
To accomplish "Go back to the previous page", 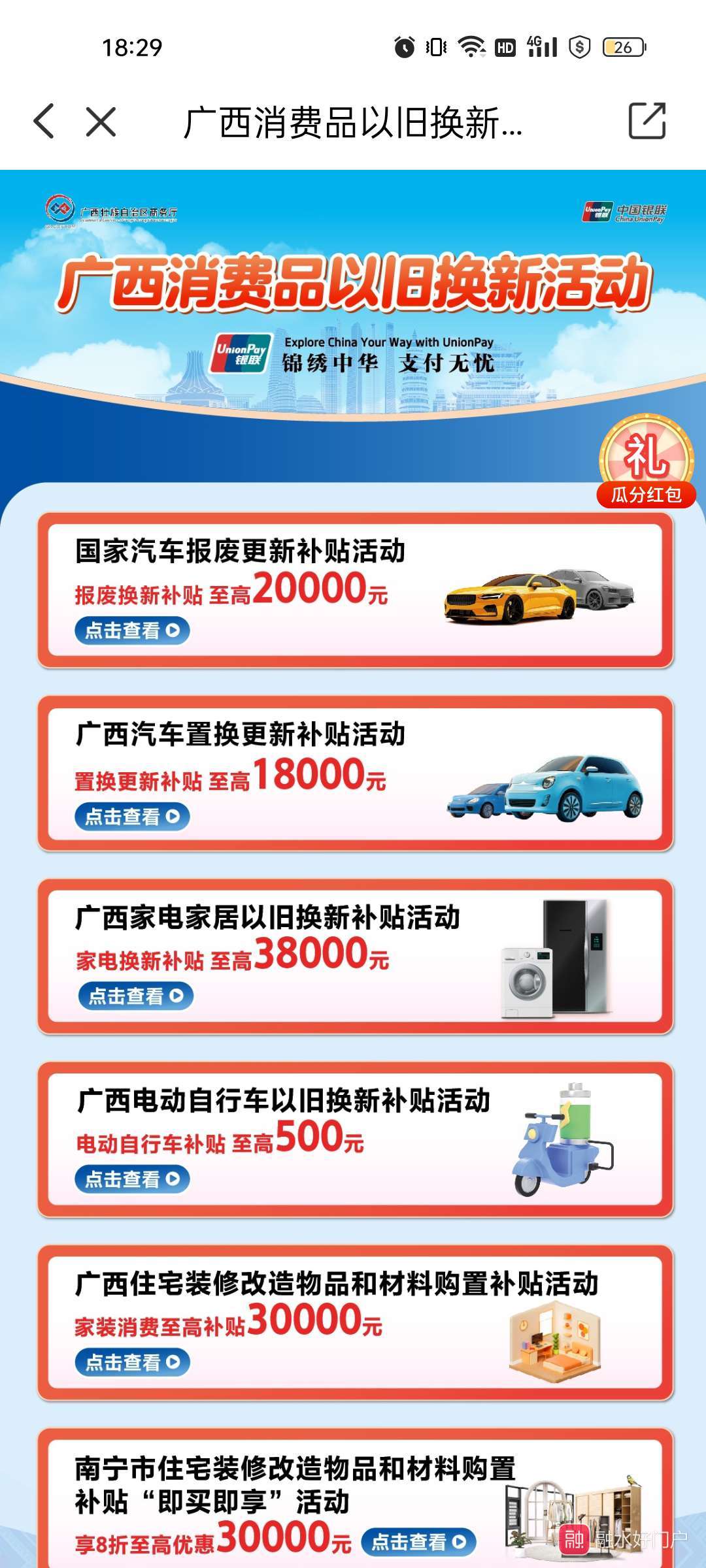I will point(44,122).
